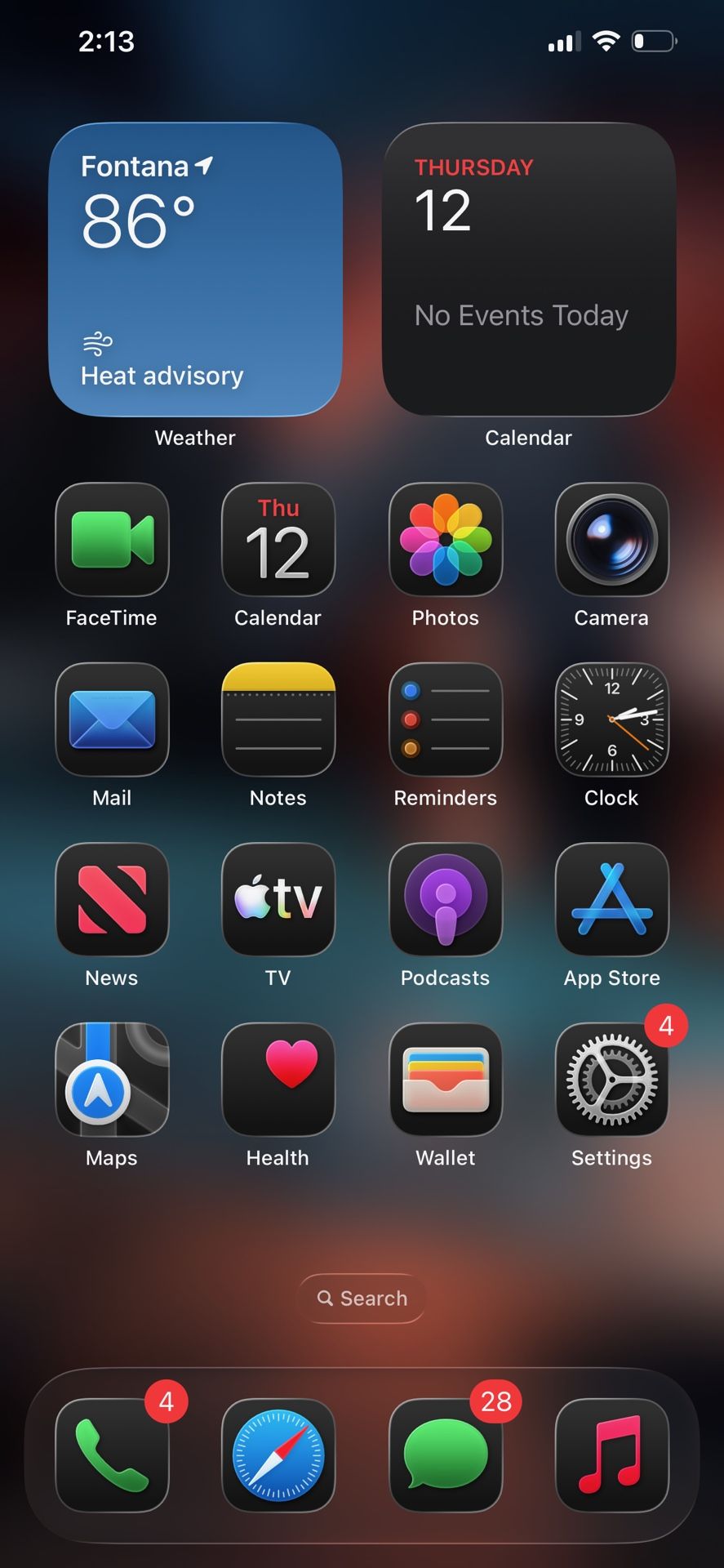Open Settings with 4 notifications
Viewport: 724px width, 1568px height.
(x=611, y=1080)
